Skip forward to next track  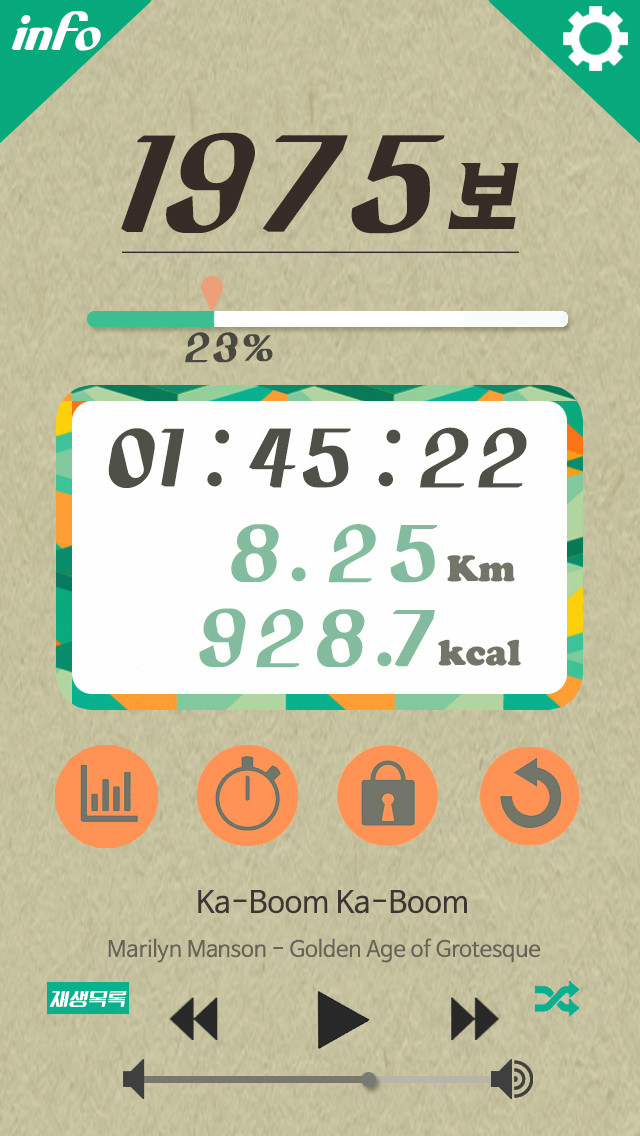tap(474, 1020)
